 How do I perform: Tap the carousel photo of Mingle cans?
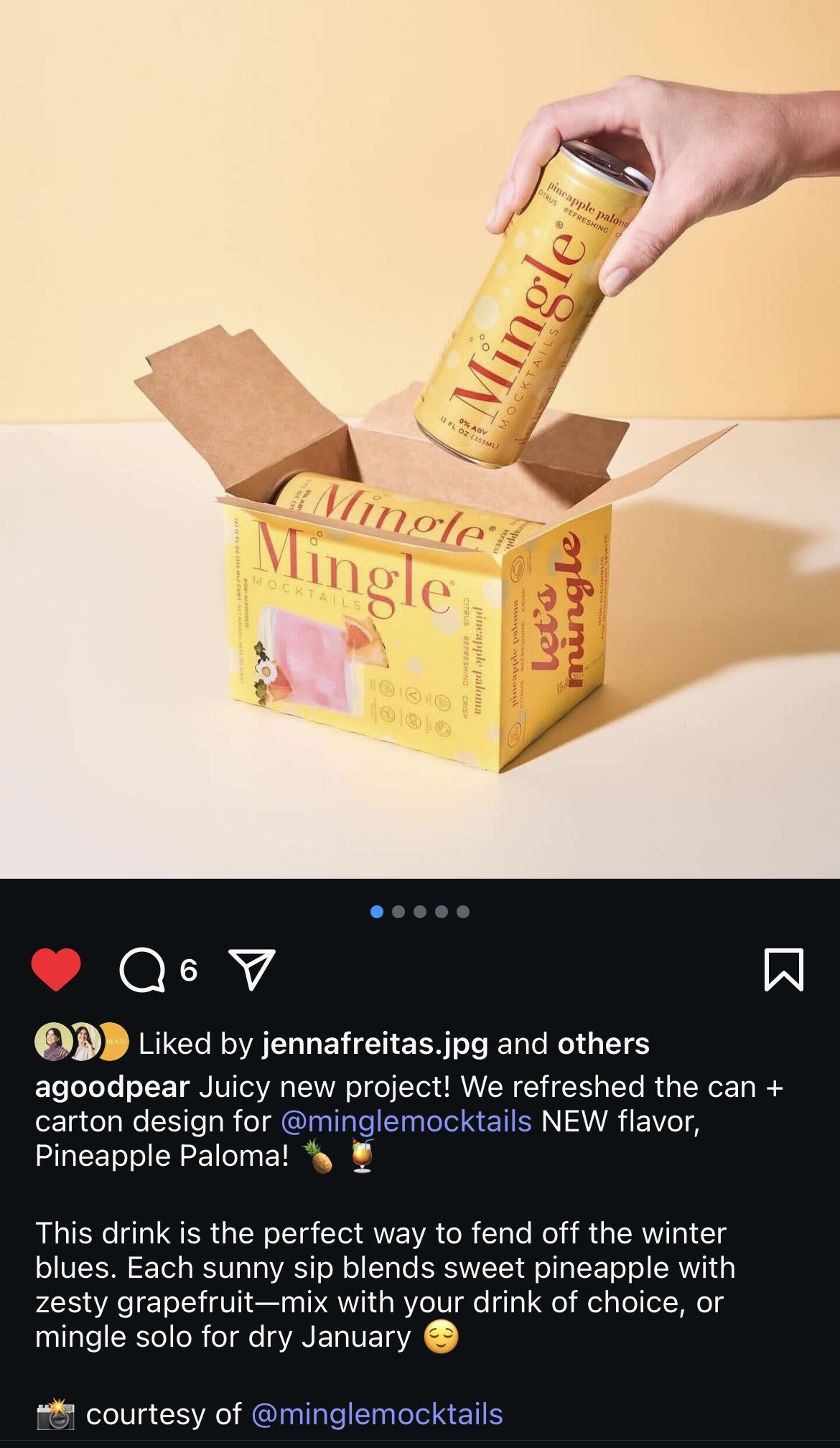coord(420,439)
